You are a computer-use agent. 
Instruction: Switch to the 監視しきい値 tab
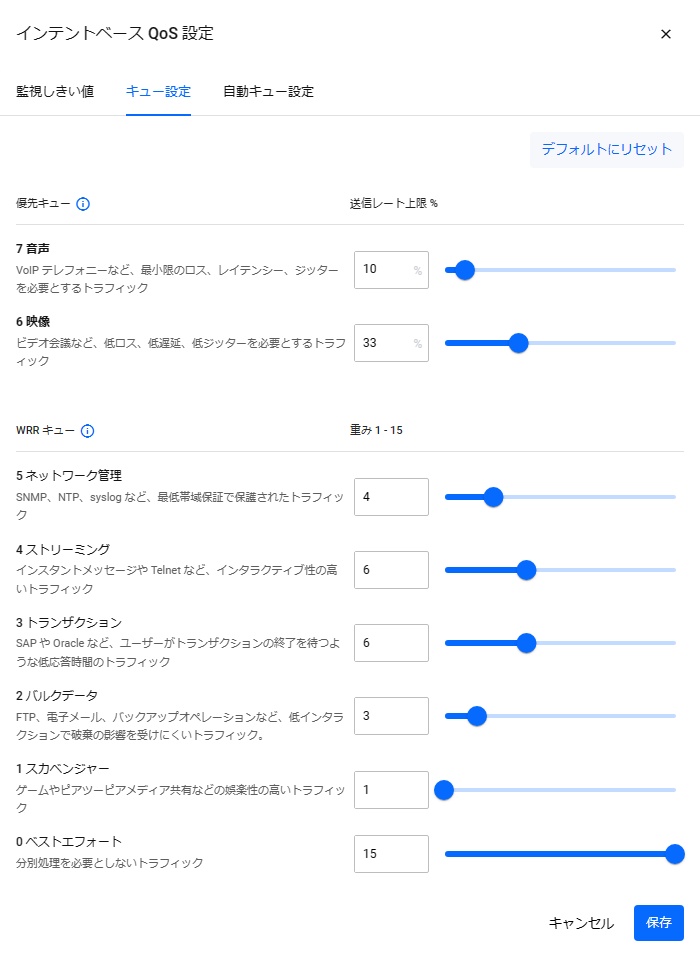coord(55,92)
